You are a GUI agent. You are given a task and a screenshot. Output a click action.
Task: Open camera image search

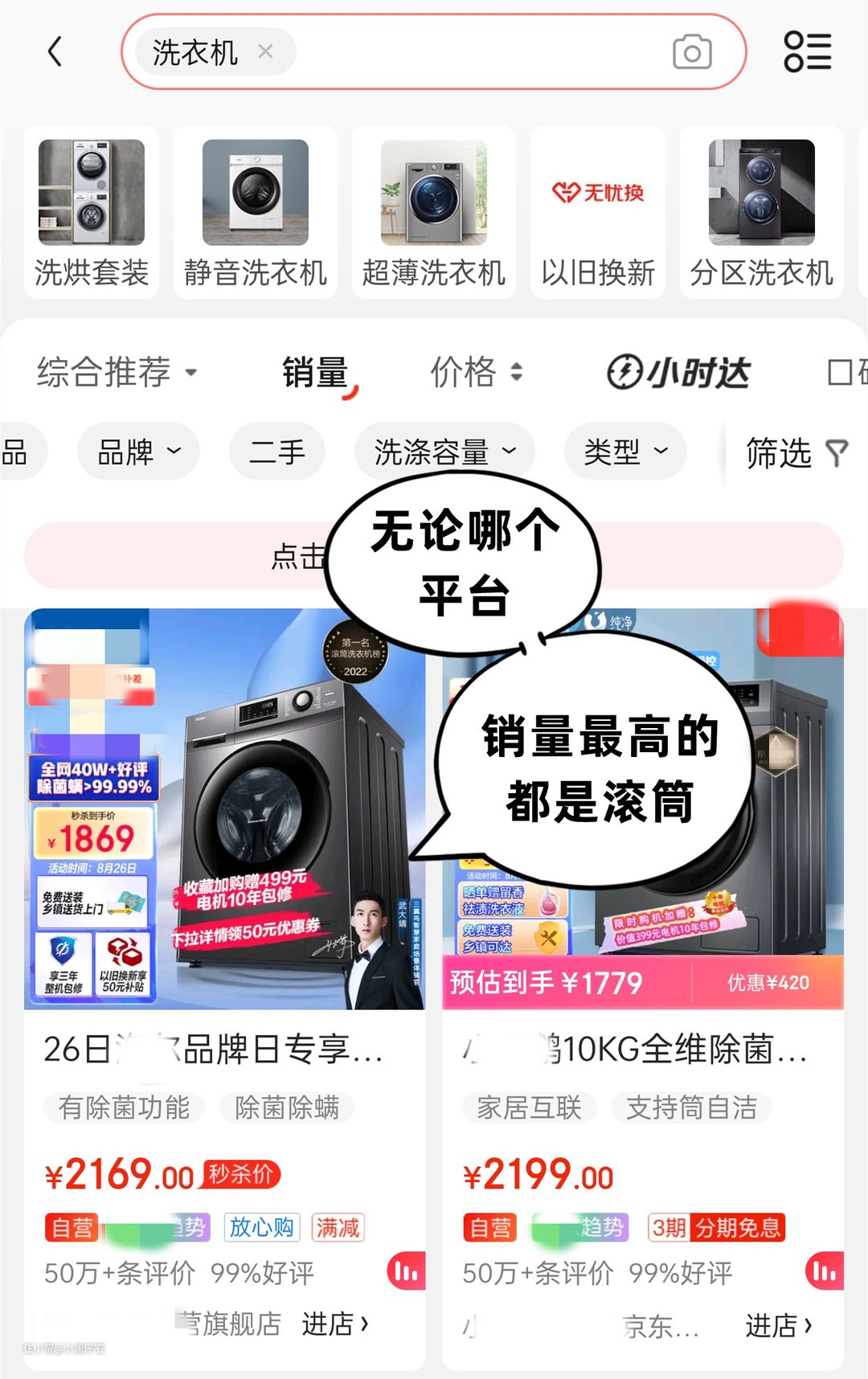point(691,52)
